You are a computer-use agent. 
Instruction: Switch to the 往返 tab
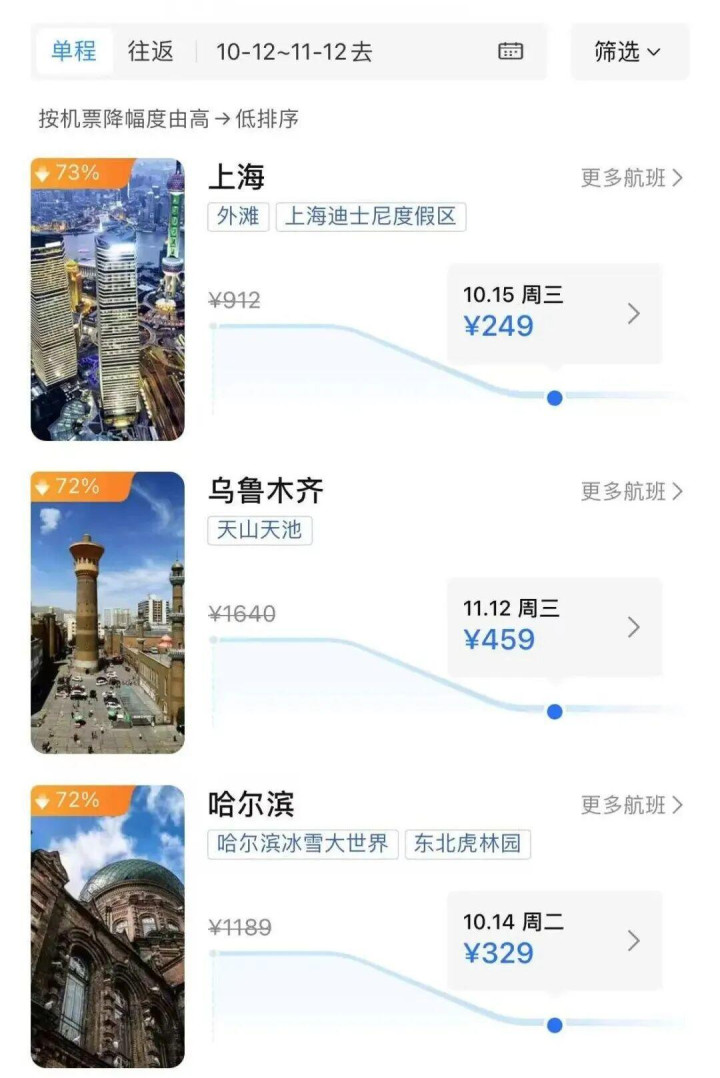click(x=151, y=52)
